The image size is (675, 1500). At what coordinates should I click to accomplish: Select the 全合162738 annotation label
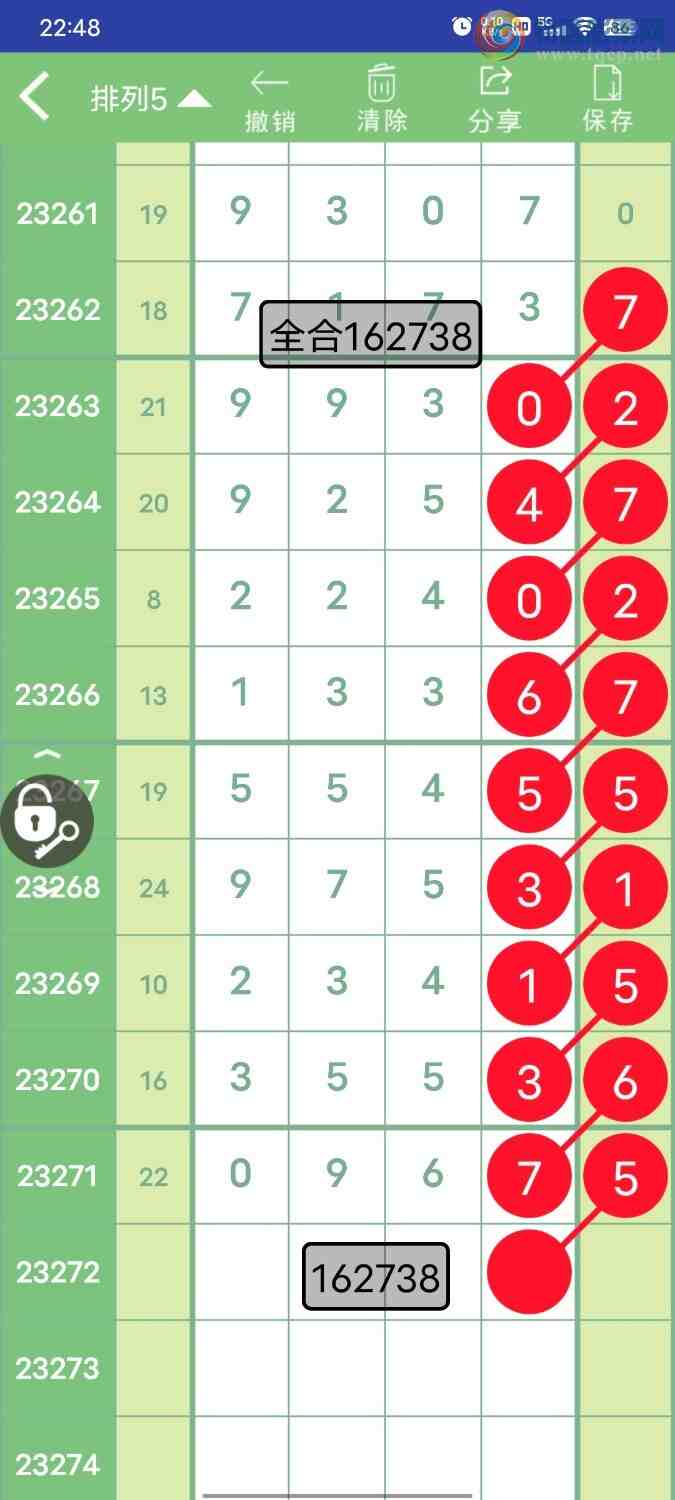(x=371, y=335)
